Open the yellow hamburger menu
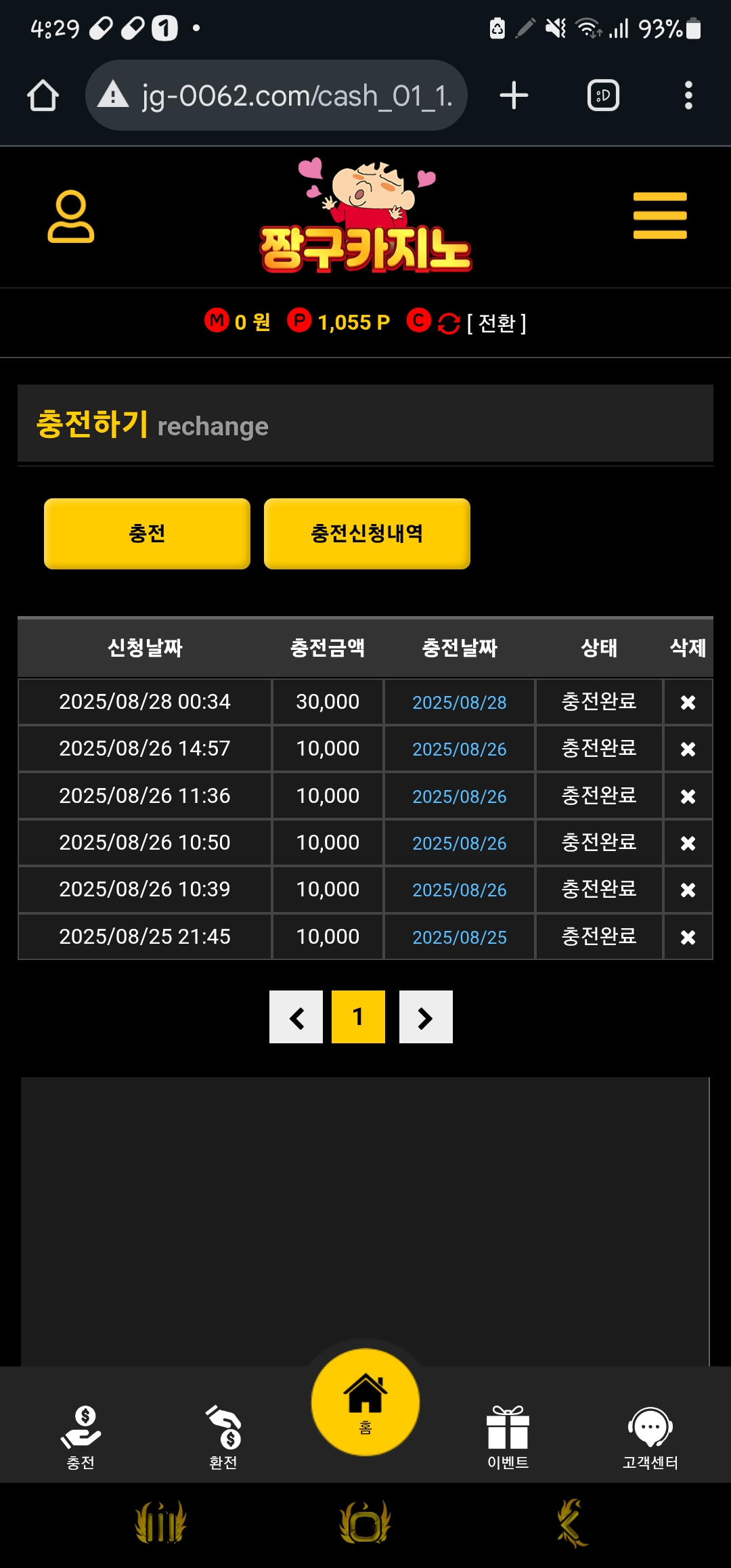 pyautogui.click(x=660, y=216)
